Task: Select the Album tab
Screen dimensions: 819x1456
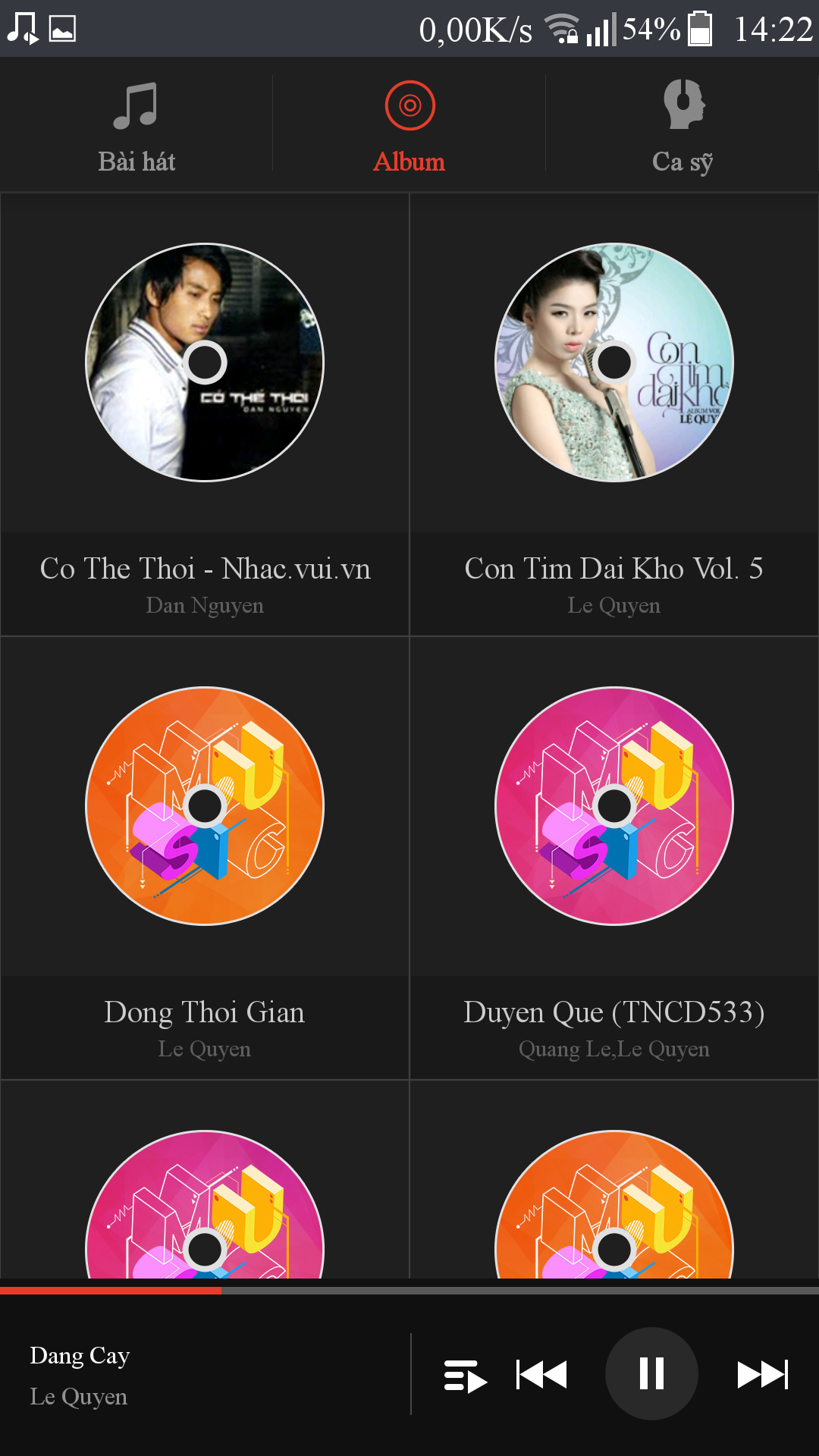Action: click(409, 126)
